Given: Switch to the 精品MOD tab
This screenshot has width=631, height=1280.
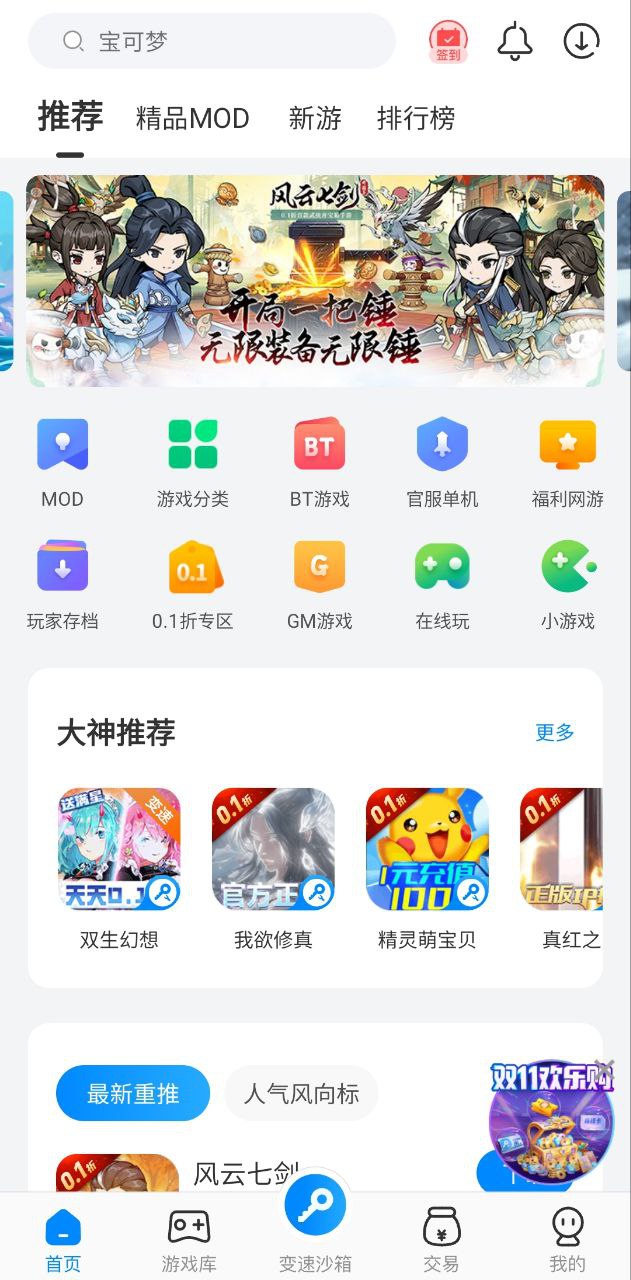Looking at the screenshot, I should coord(192,119).
